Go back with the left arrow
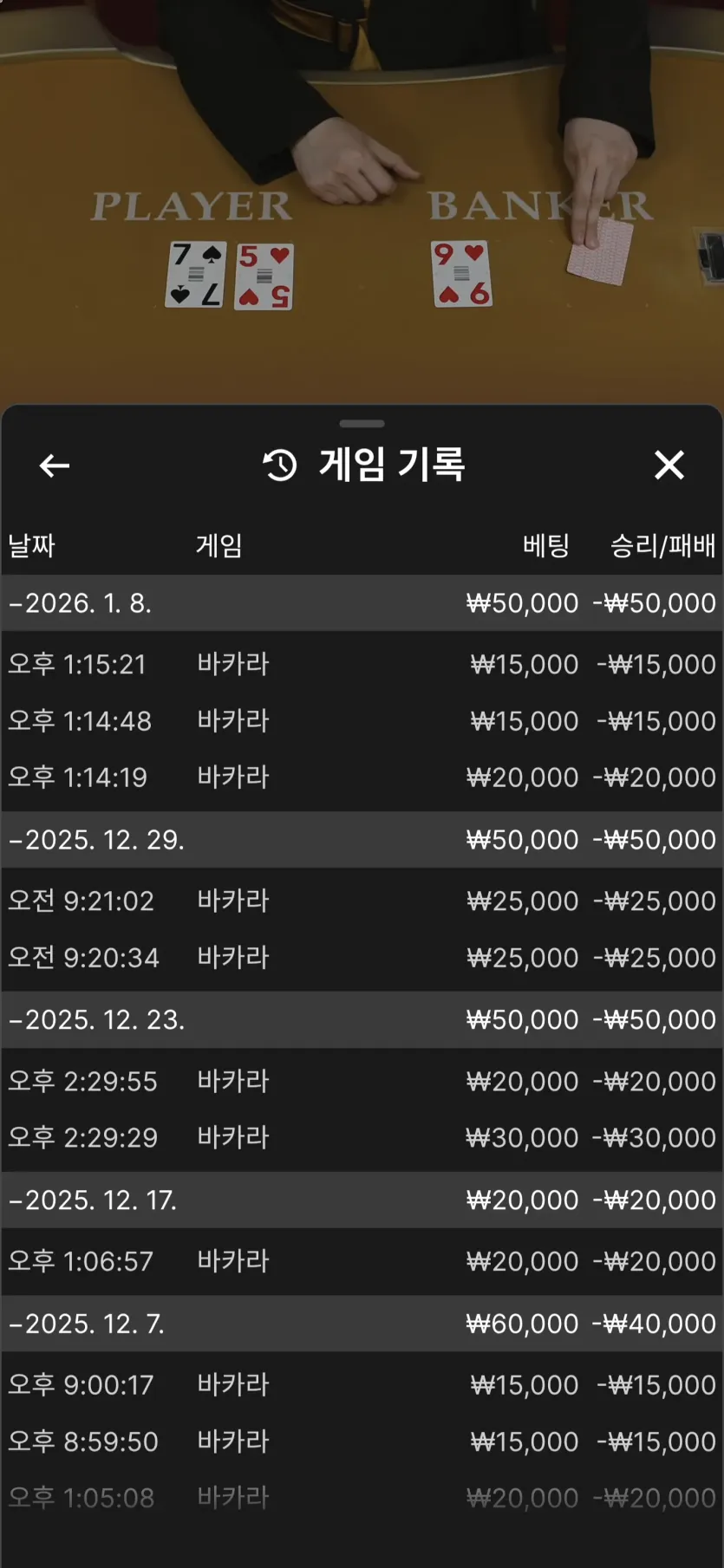 point(55,465)
